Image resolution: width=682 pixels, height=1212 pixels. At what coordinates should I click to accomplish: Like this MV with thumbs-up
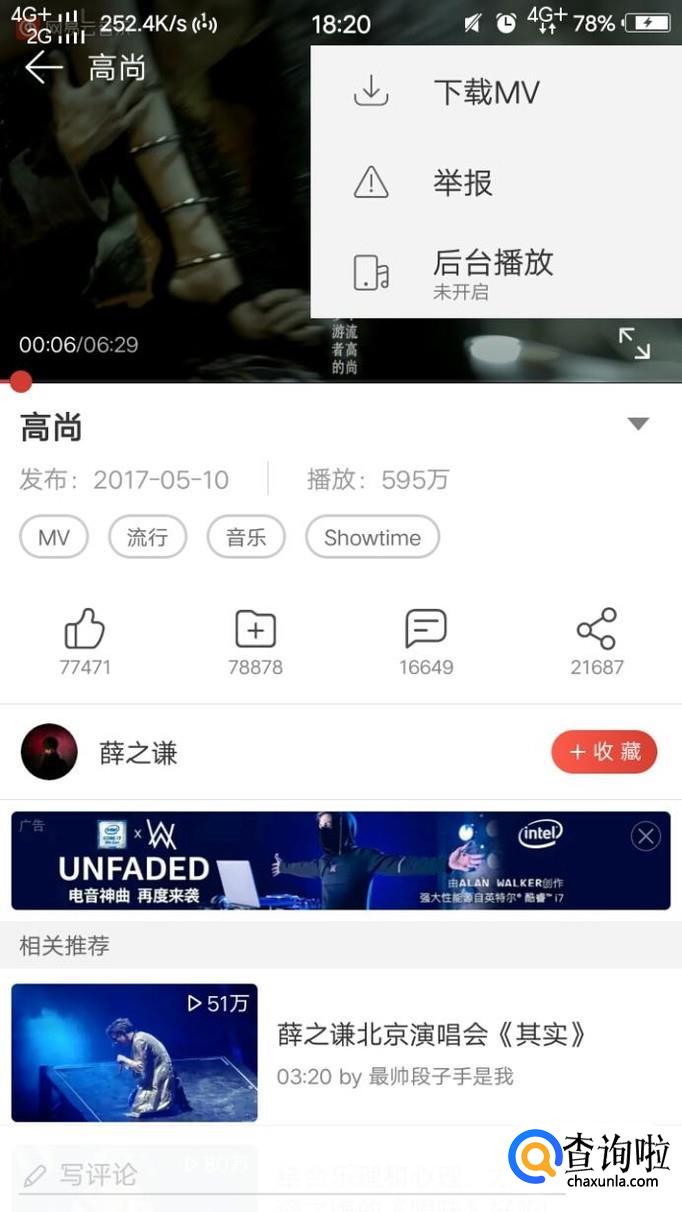tap(85, 642)
